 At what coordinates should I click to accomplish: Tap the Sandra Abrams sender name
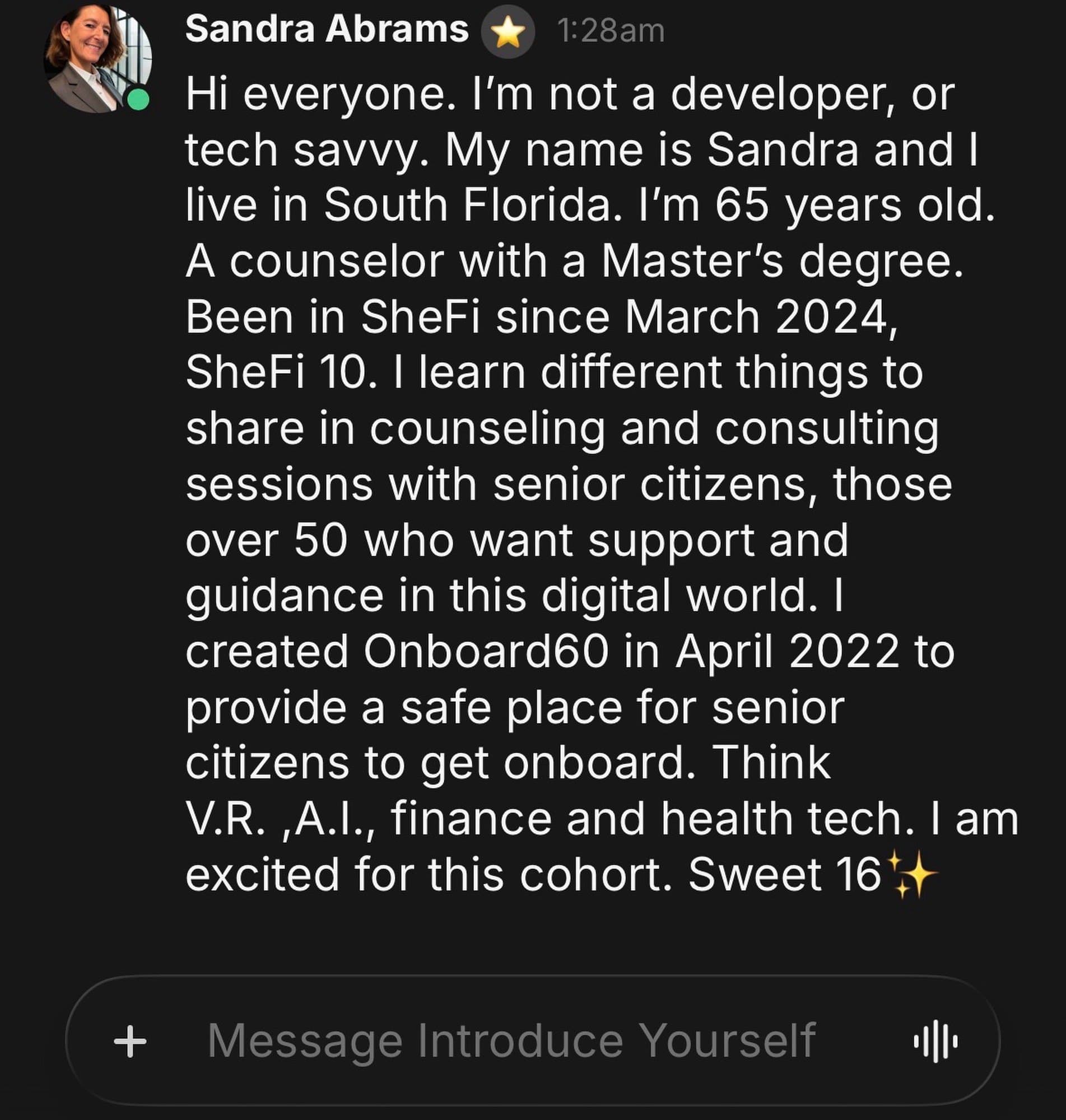tap(327, 30)
